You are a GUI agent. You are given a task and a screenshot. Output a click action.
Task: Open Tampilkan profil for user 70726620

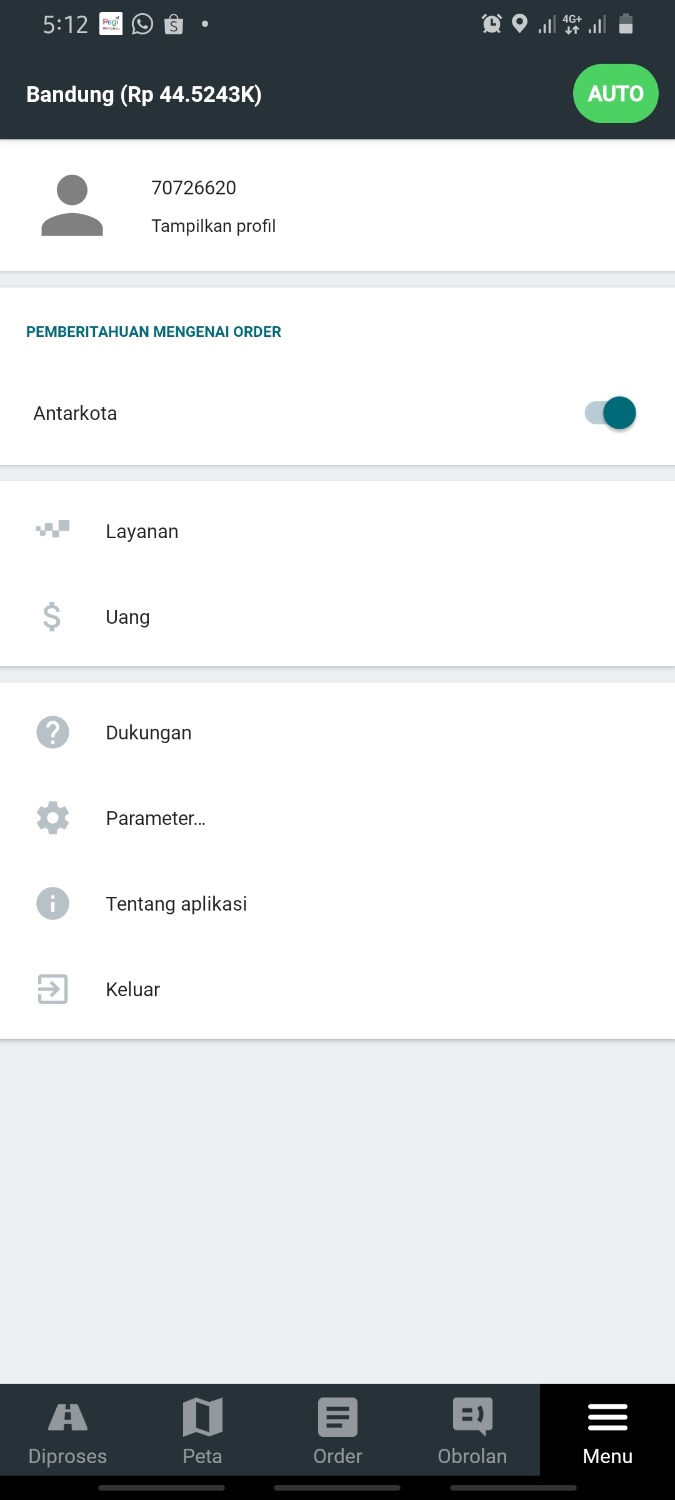pos(213,226)
